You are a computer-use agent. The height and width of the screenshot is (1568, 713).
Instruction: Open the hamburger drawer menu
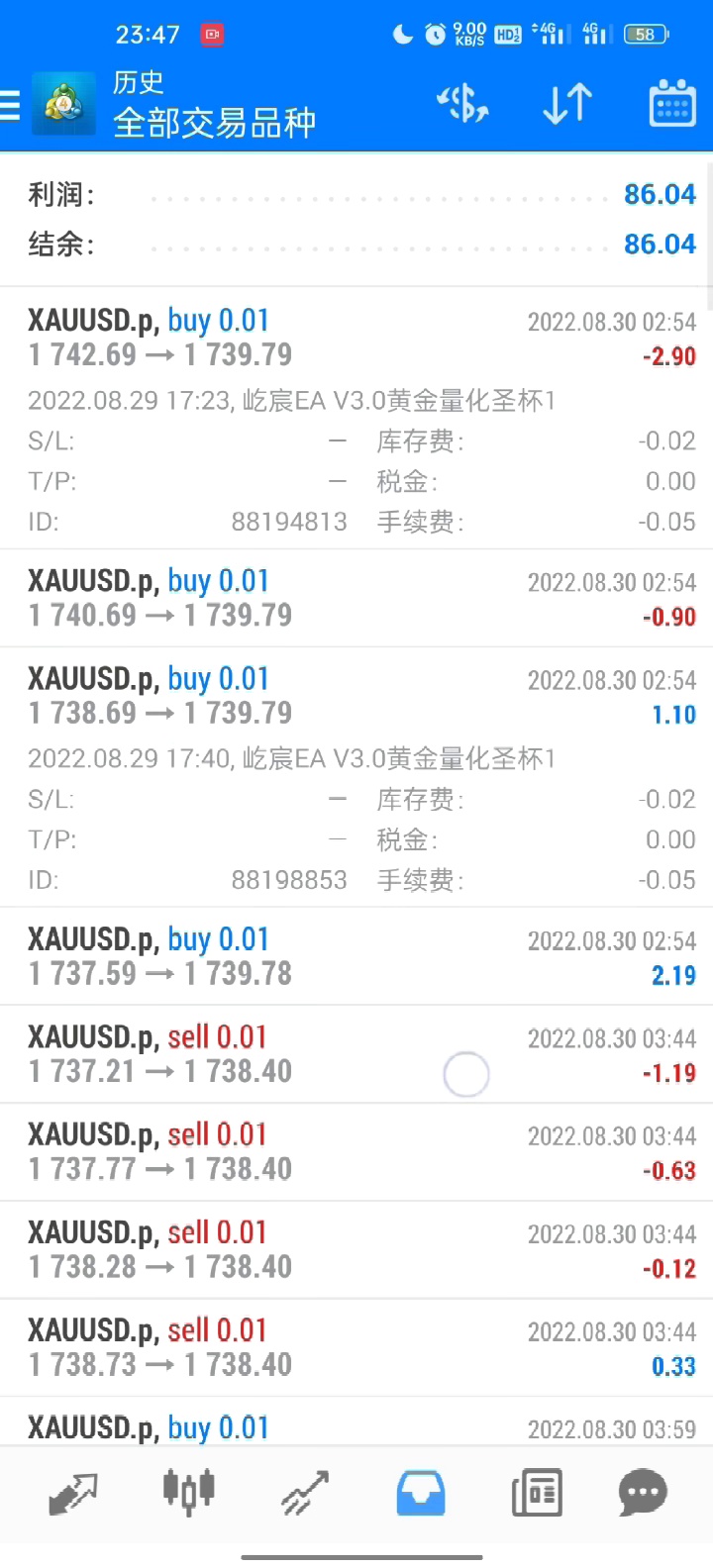click(12, 105)
